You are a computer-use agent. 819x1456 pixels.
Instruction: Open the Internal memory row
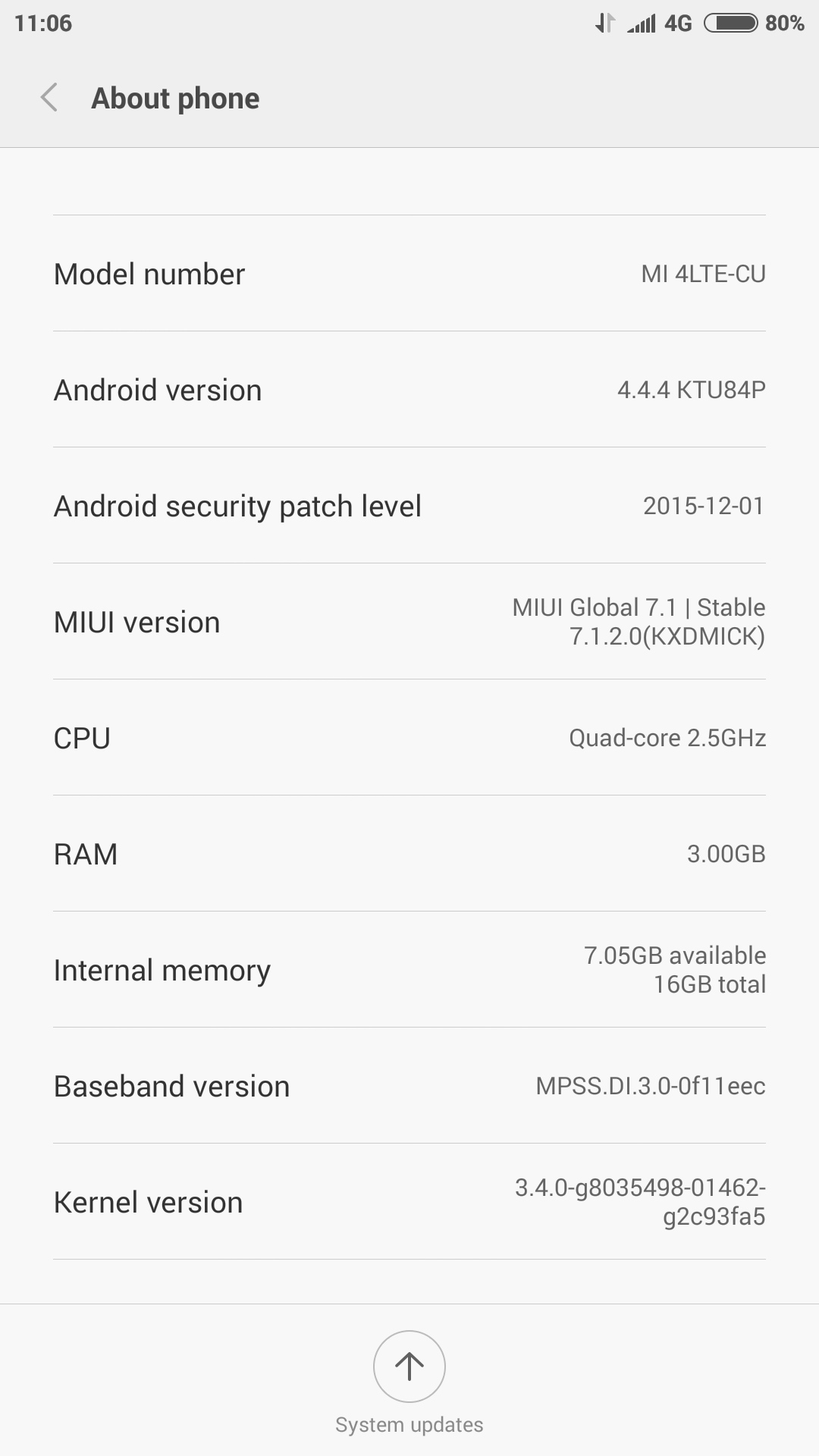(x=409, y=969)
